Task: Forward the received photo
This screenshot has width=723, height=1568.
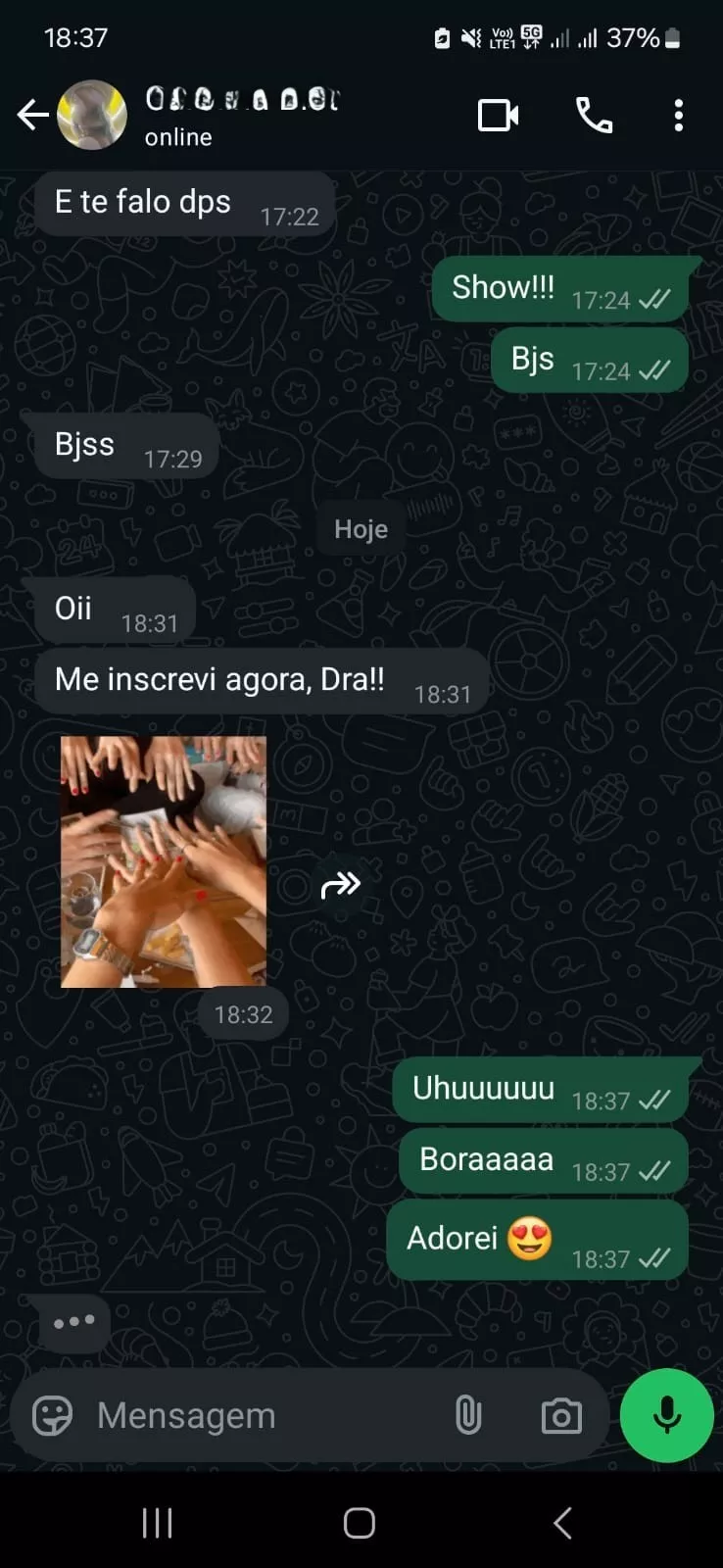Action: coord(340,886)
